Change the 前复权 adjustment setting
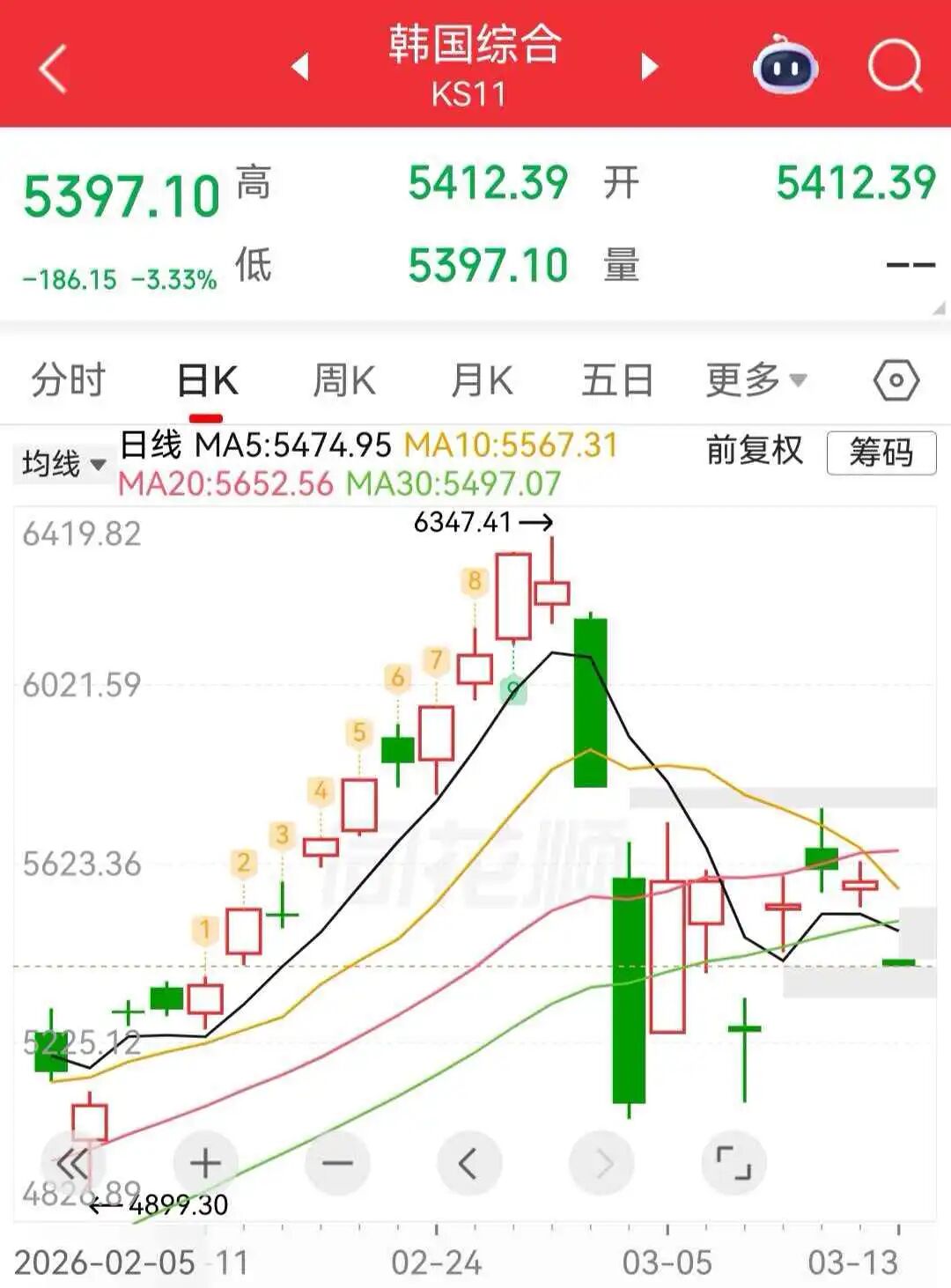951x1288 pixels. point(755,452)
